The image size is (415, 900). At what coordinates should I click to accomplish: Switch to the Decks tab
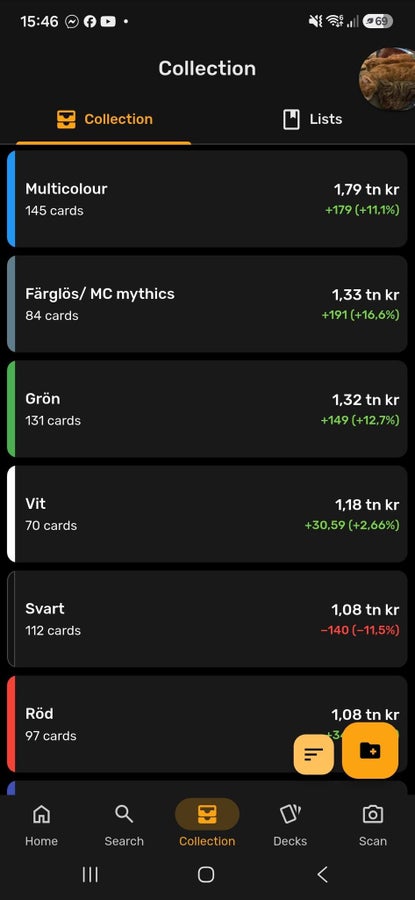click(x=290, y=825)
